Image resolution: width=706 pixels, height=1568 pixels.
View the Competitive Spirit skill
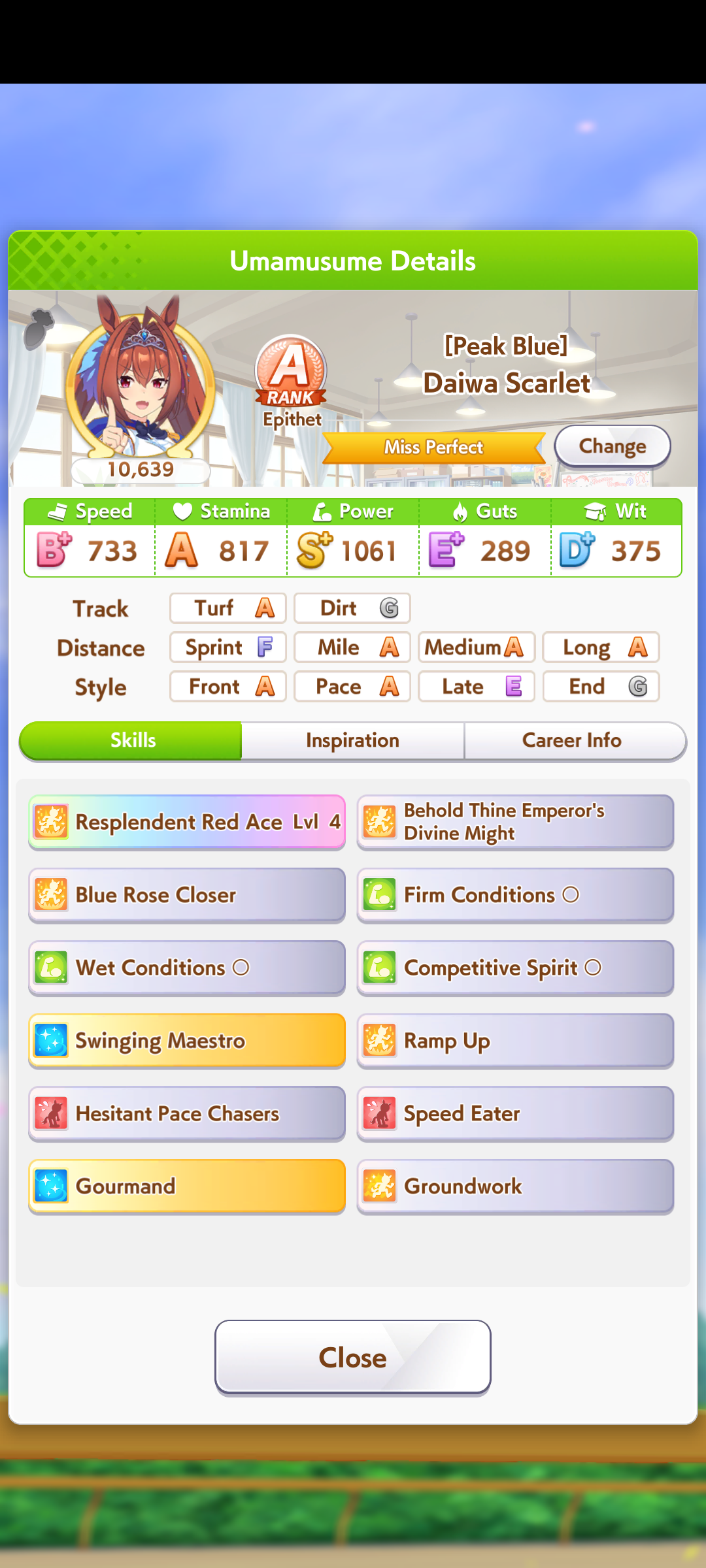pos(515,968)
